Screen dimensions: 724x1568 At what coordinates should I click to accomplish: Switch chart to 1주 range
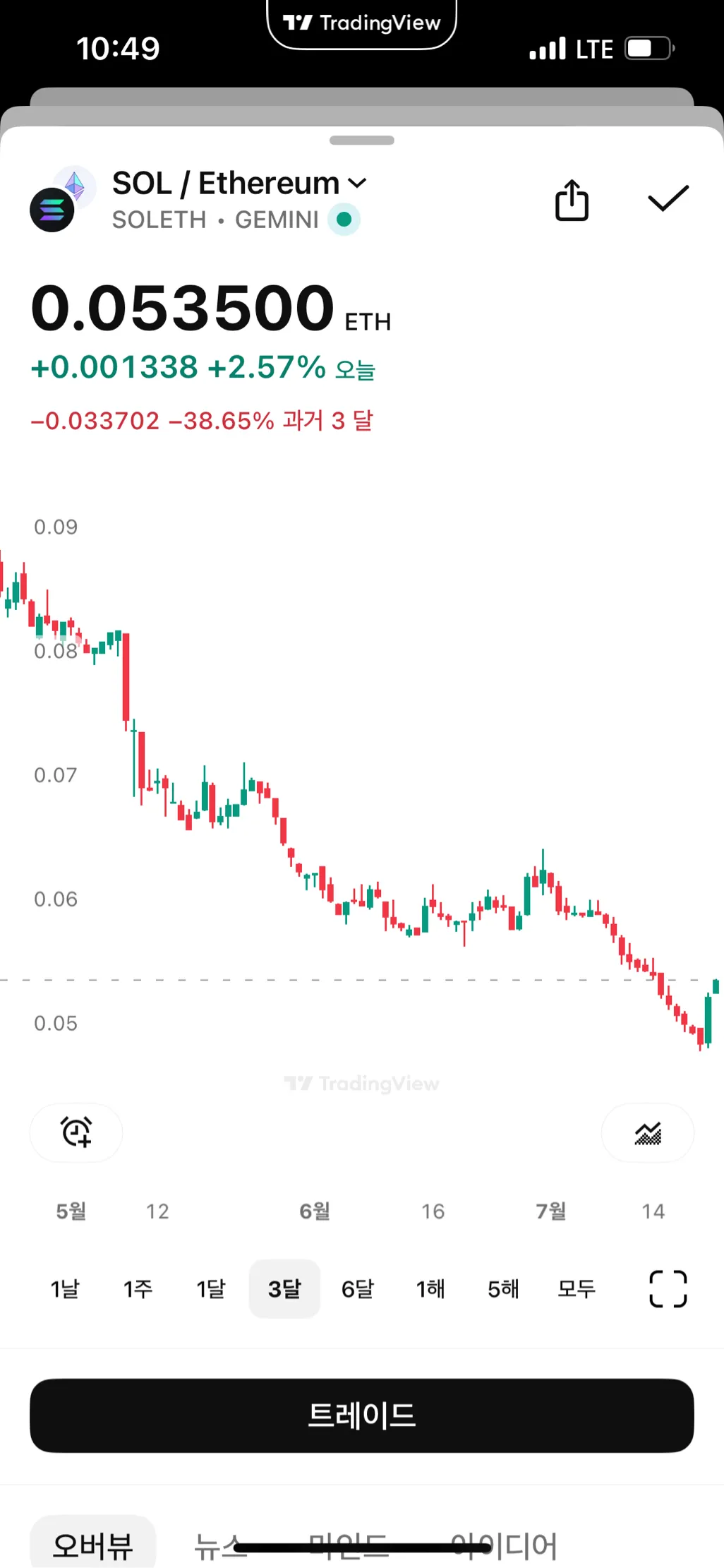[138, 1289]
